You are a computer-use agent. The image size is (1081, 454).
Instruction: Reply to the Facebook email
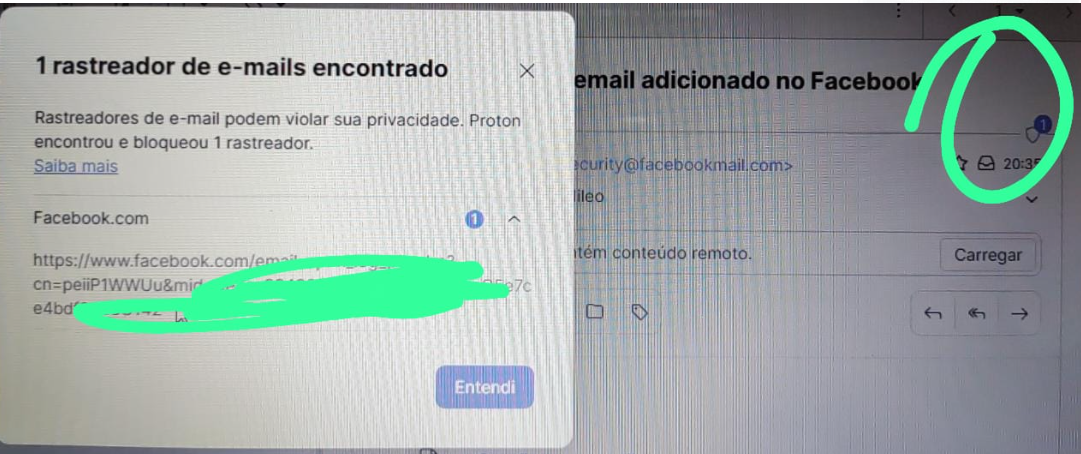(x=933, y=313)
